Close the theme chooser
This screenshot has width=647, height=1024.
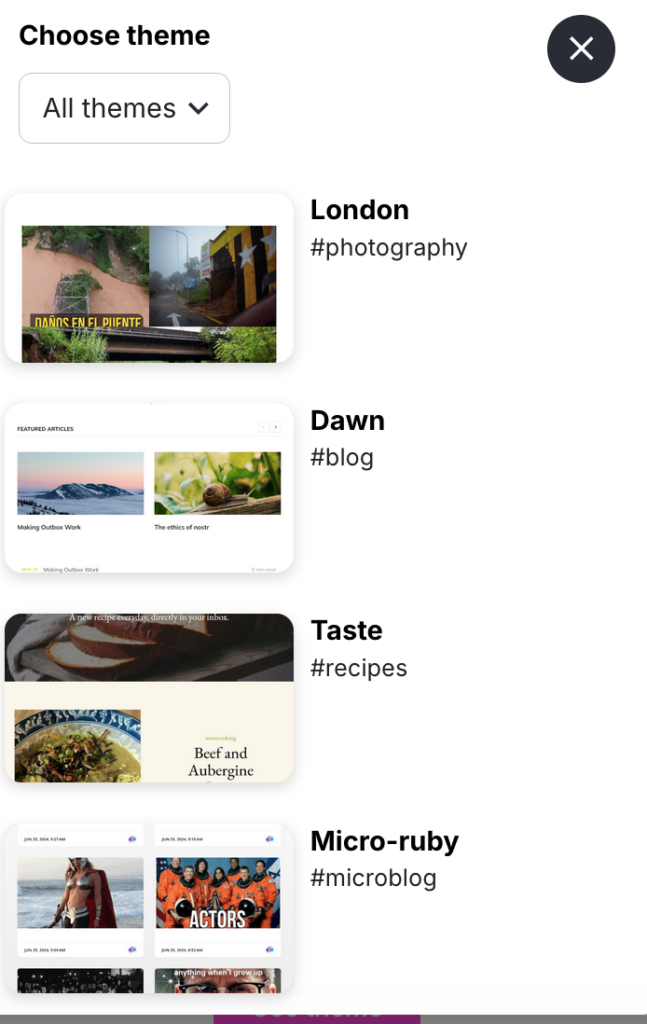click(x=581, y=48)
